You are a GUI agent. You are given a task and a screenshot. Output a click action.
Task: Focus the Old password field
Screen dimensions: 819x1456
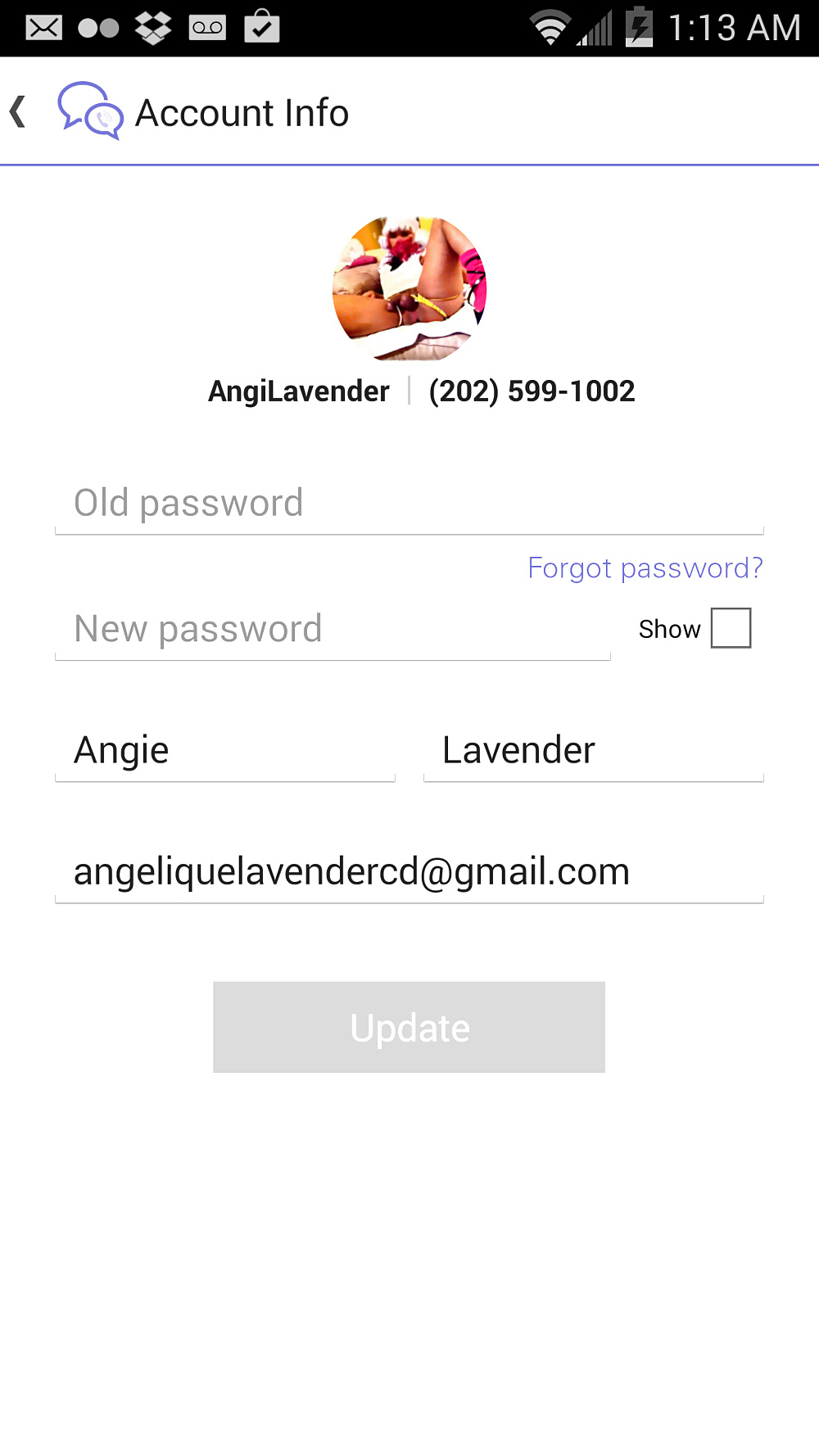tap(408, 503)
